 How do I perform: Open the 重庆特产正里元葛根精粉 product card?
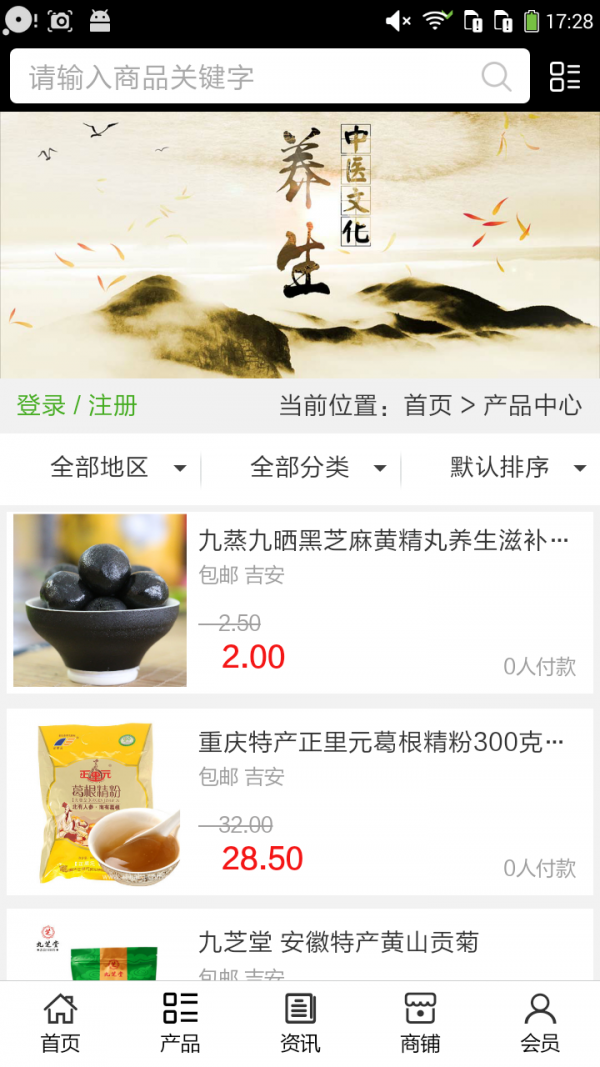tap(300, 801)
